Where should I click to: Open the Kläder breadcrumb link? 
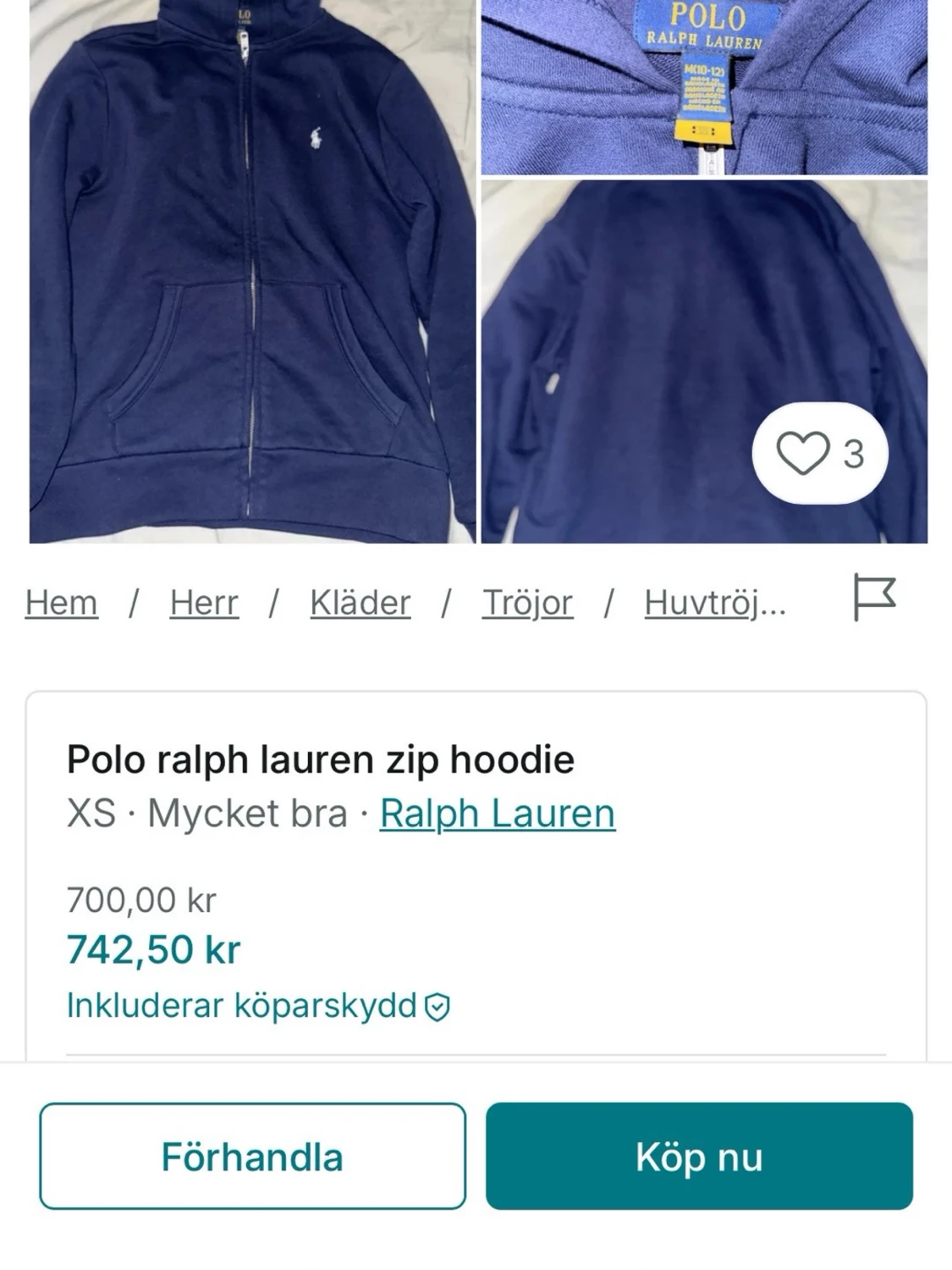pos(360,603)
